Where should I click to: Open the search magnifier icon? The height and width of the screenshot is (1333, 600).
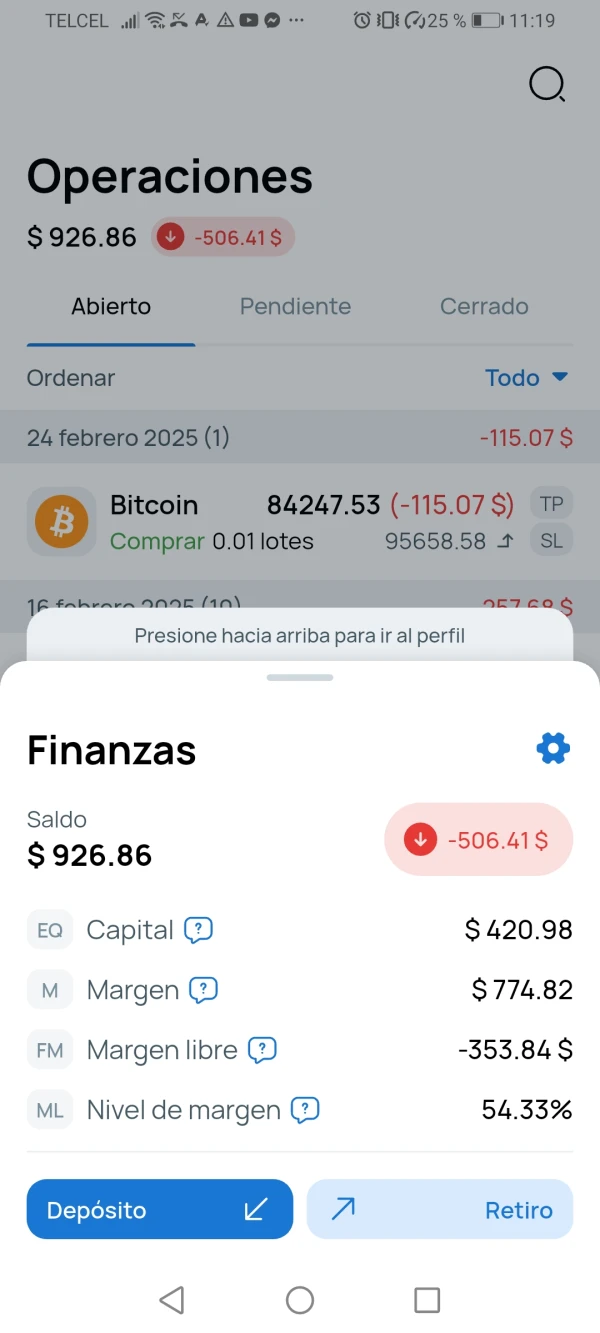click(x=547, y=85)
